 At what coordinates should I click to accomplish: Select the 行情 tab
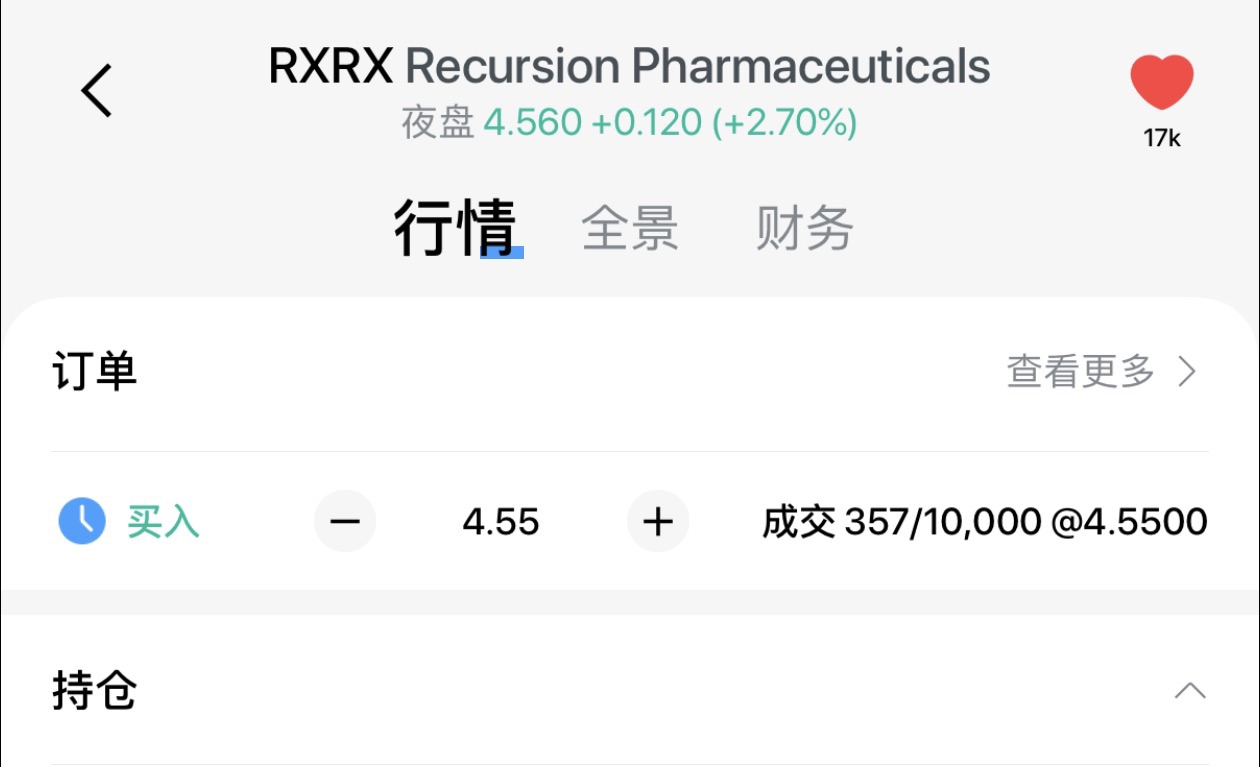pos(456,228)
